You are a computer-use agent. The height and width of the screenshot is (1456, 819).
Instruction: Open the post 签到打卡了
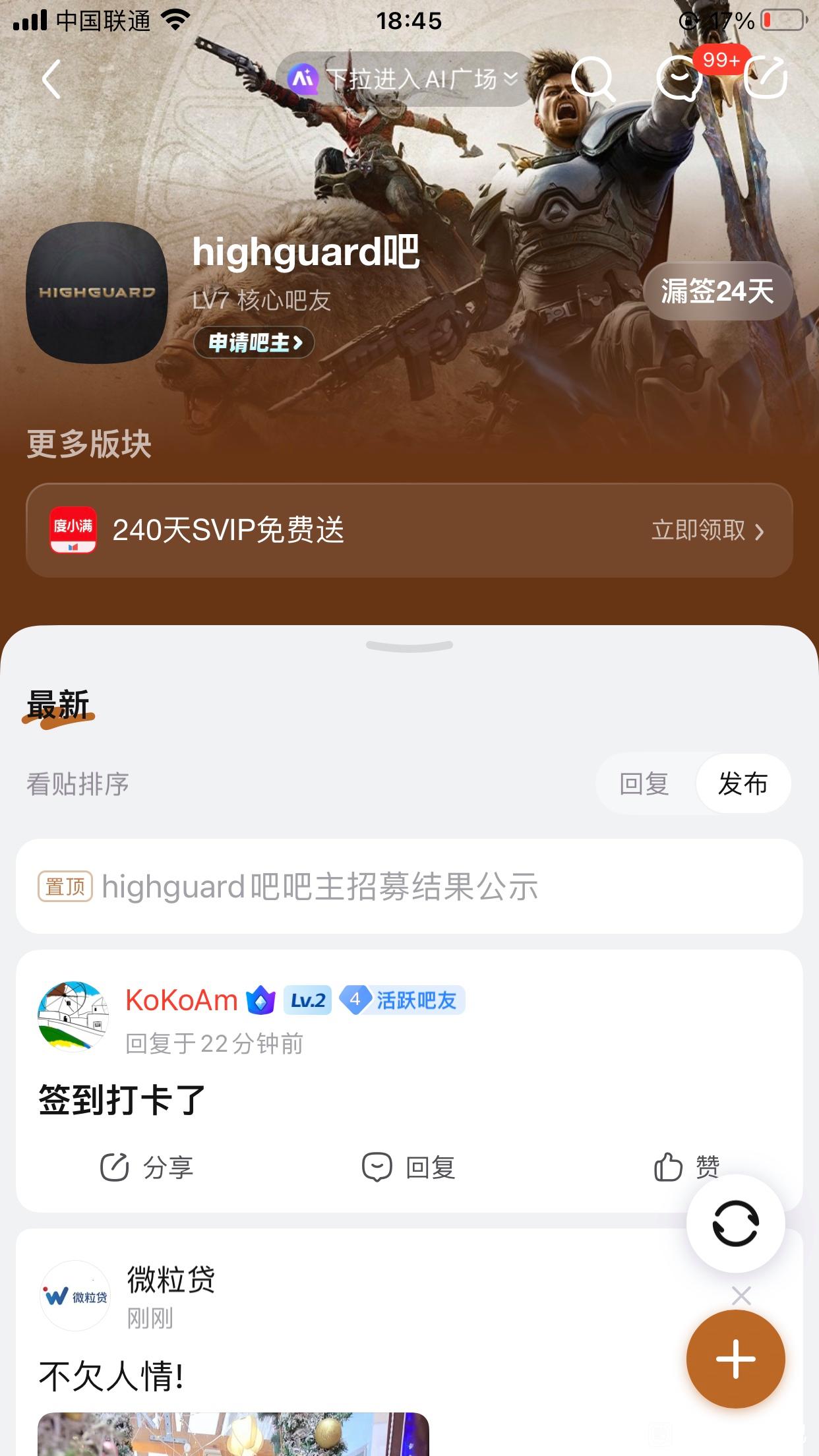click(x=123, y=1099)
